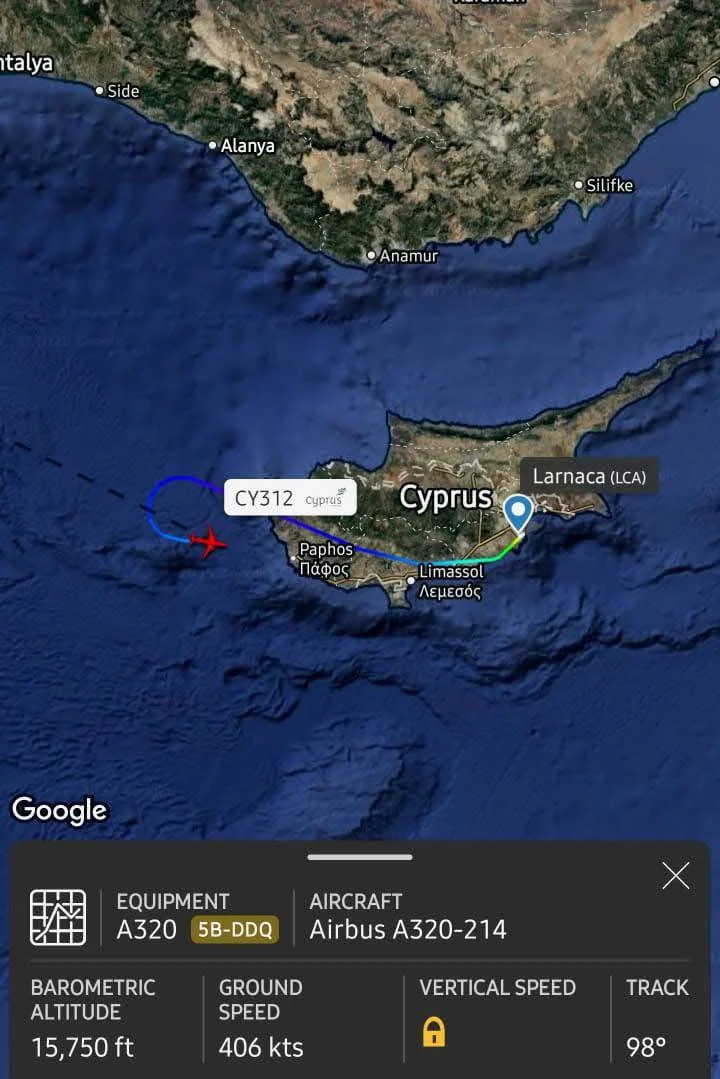
Task: Tap the 5B-DDQ registration badge
Action: pyautogui.click(x=235, y=930)
